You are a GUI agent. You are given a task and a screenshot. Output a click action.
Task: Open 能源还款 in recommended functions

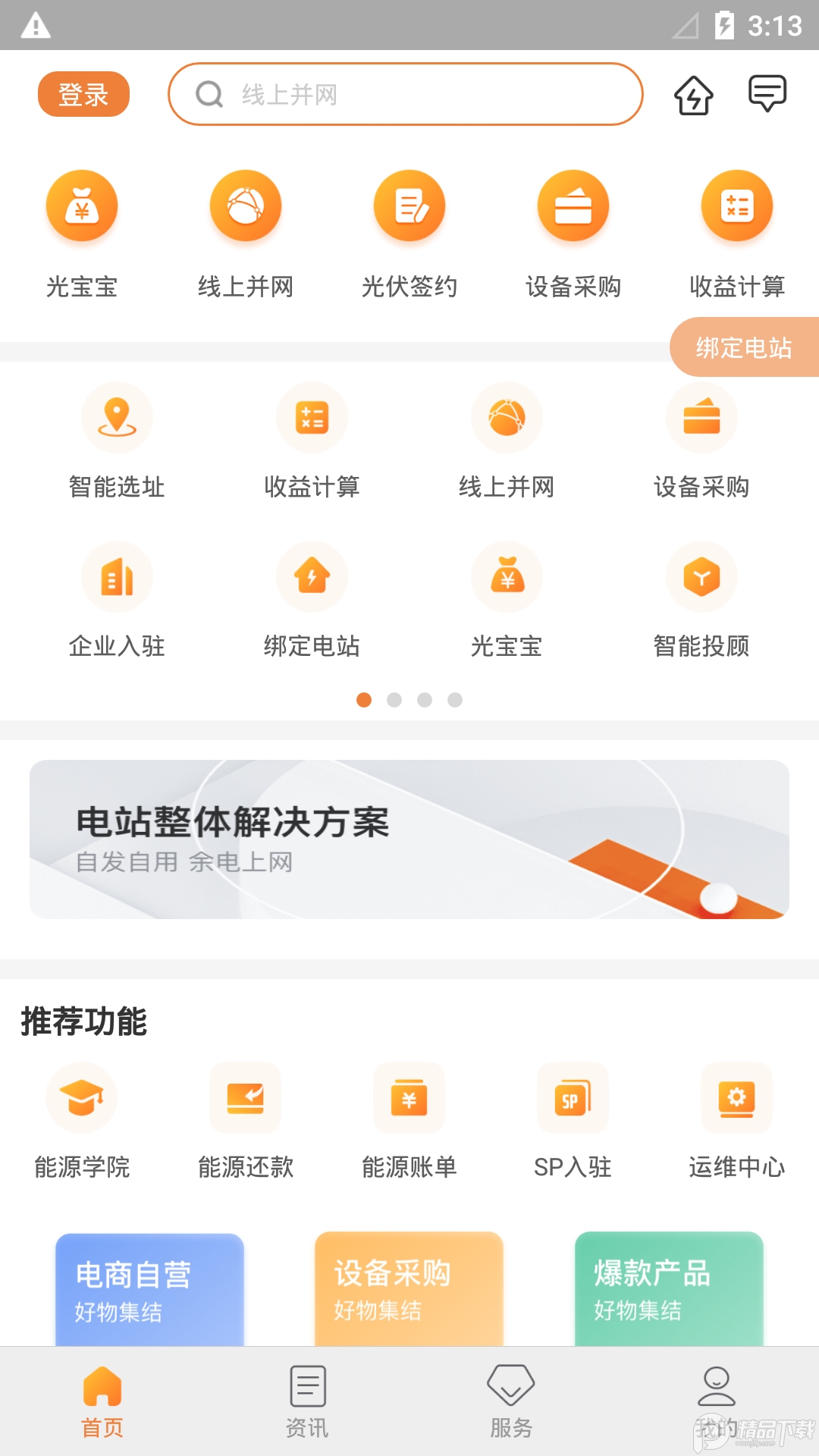coord(246,1097)
